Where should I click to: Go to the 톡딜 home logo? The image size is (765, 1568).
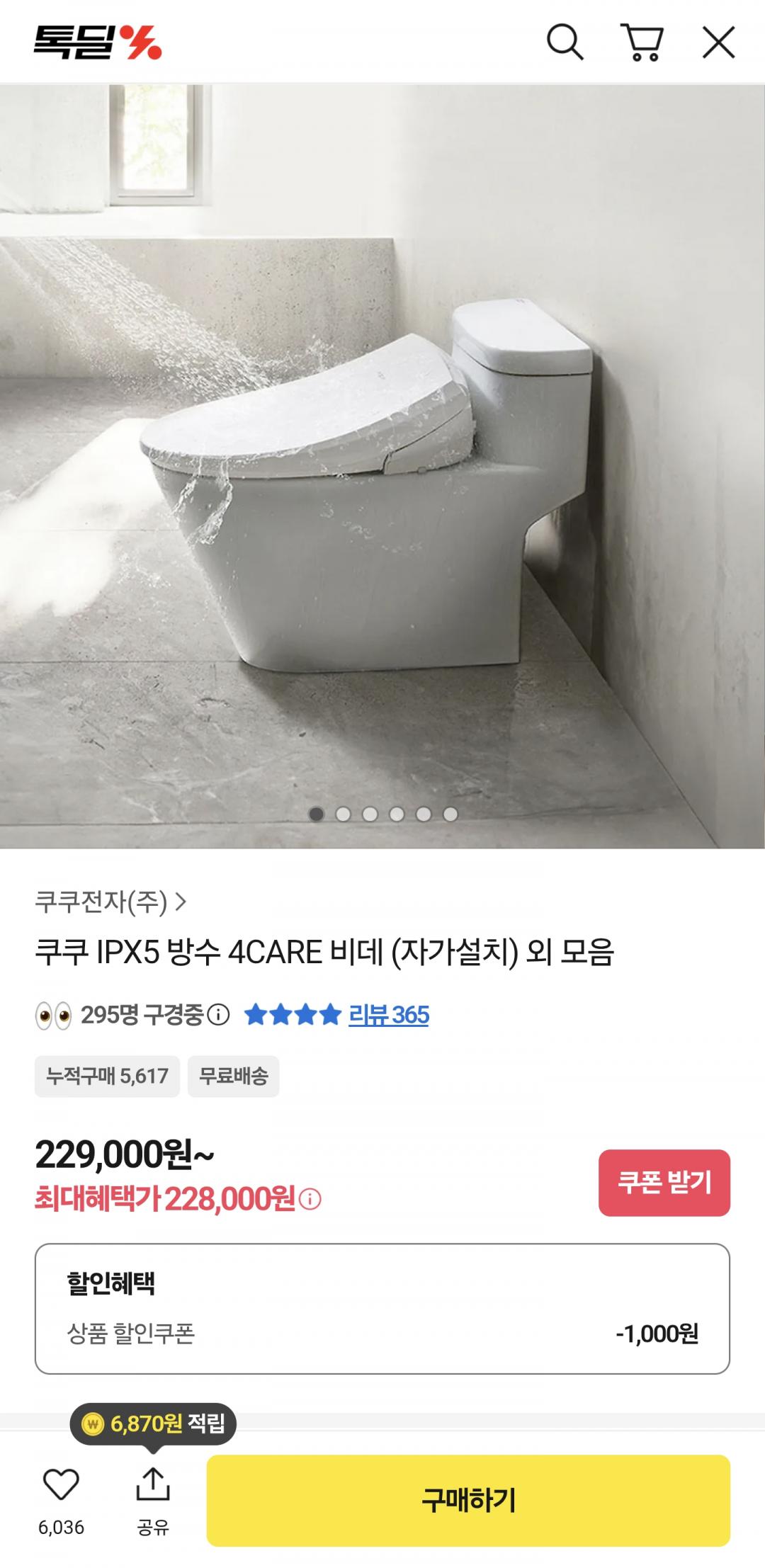point(98,42)
